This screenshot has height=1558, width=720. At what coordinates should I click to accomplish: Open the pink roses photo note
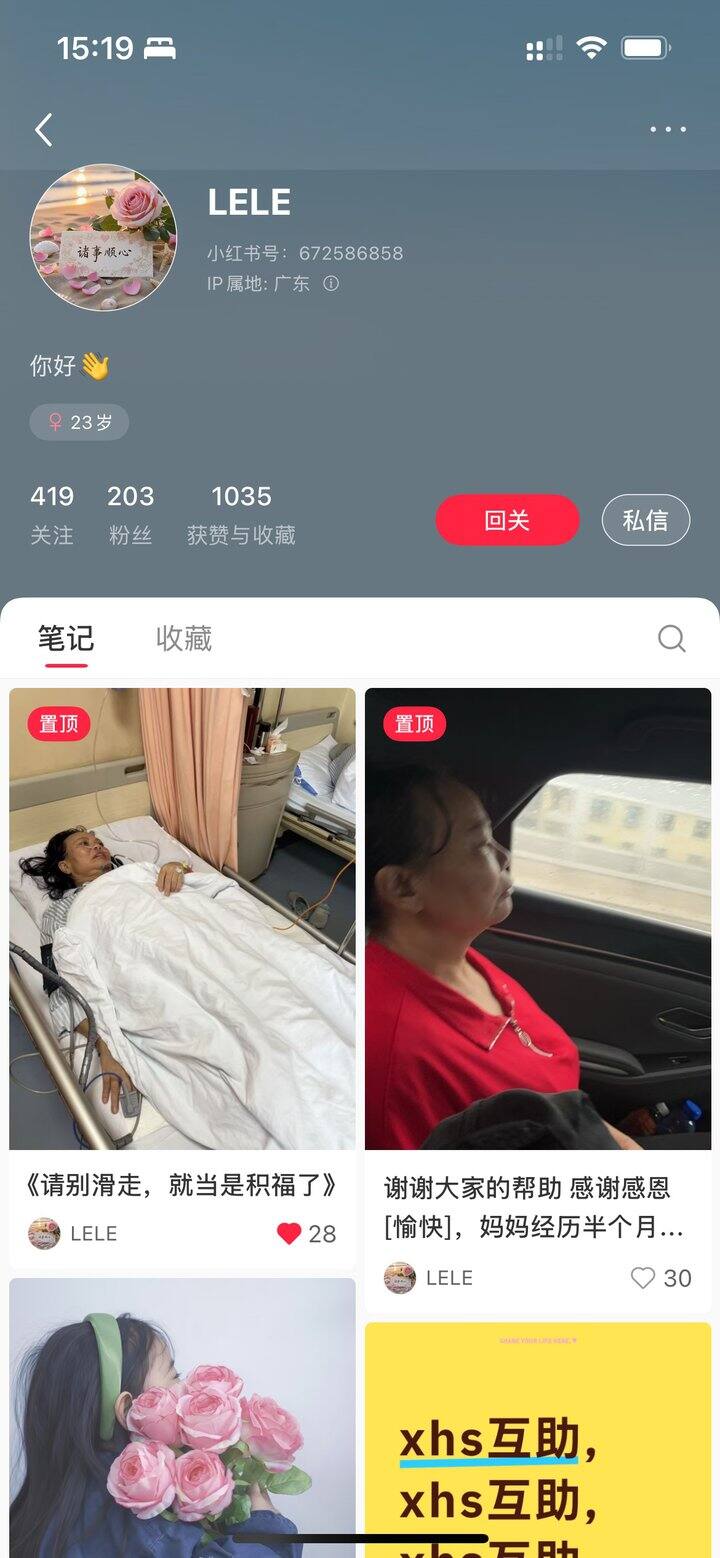point(182,1410)
